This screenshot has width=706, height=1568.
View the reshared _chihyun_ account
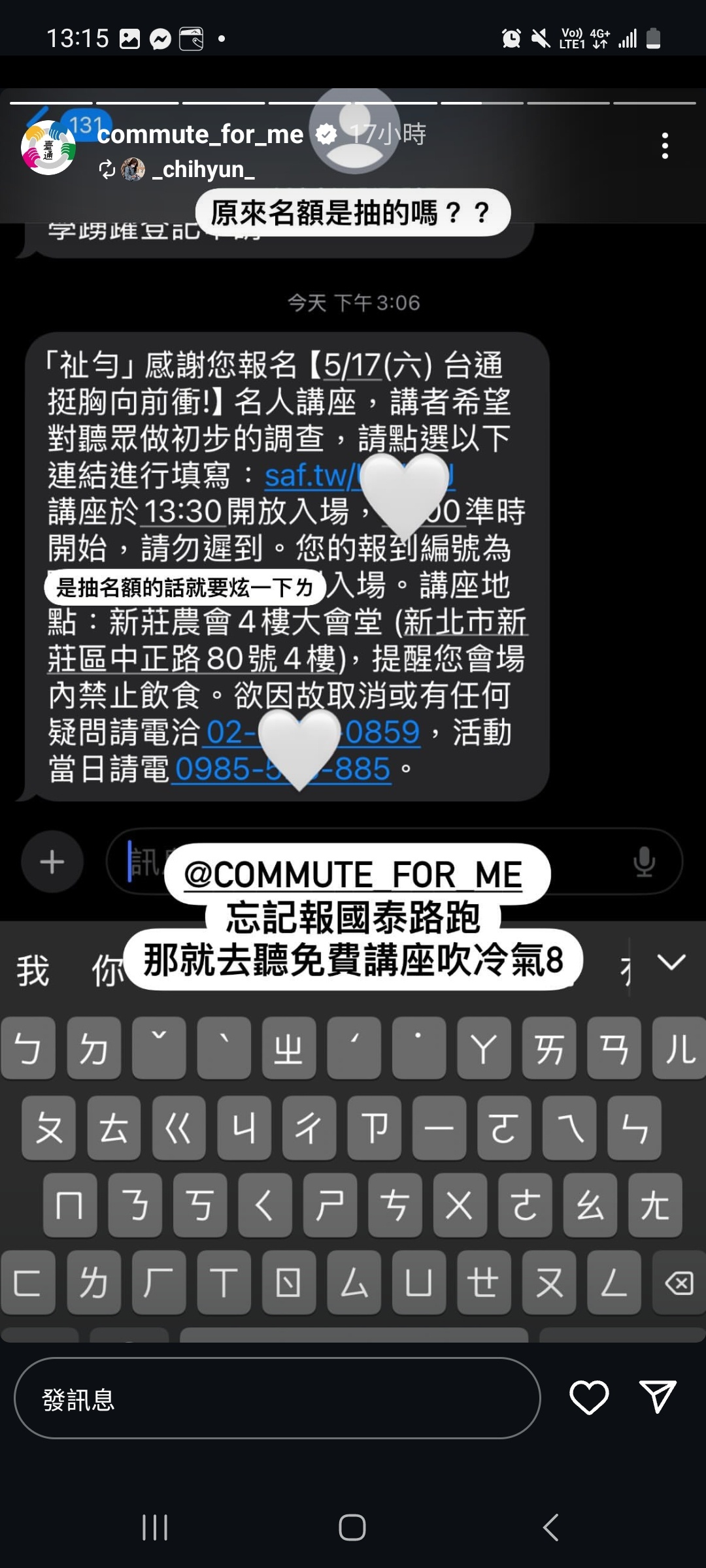(x=203, y=170)
